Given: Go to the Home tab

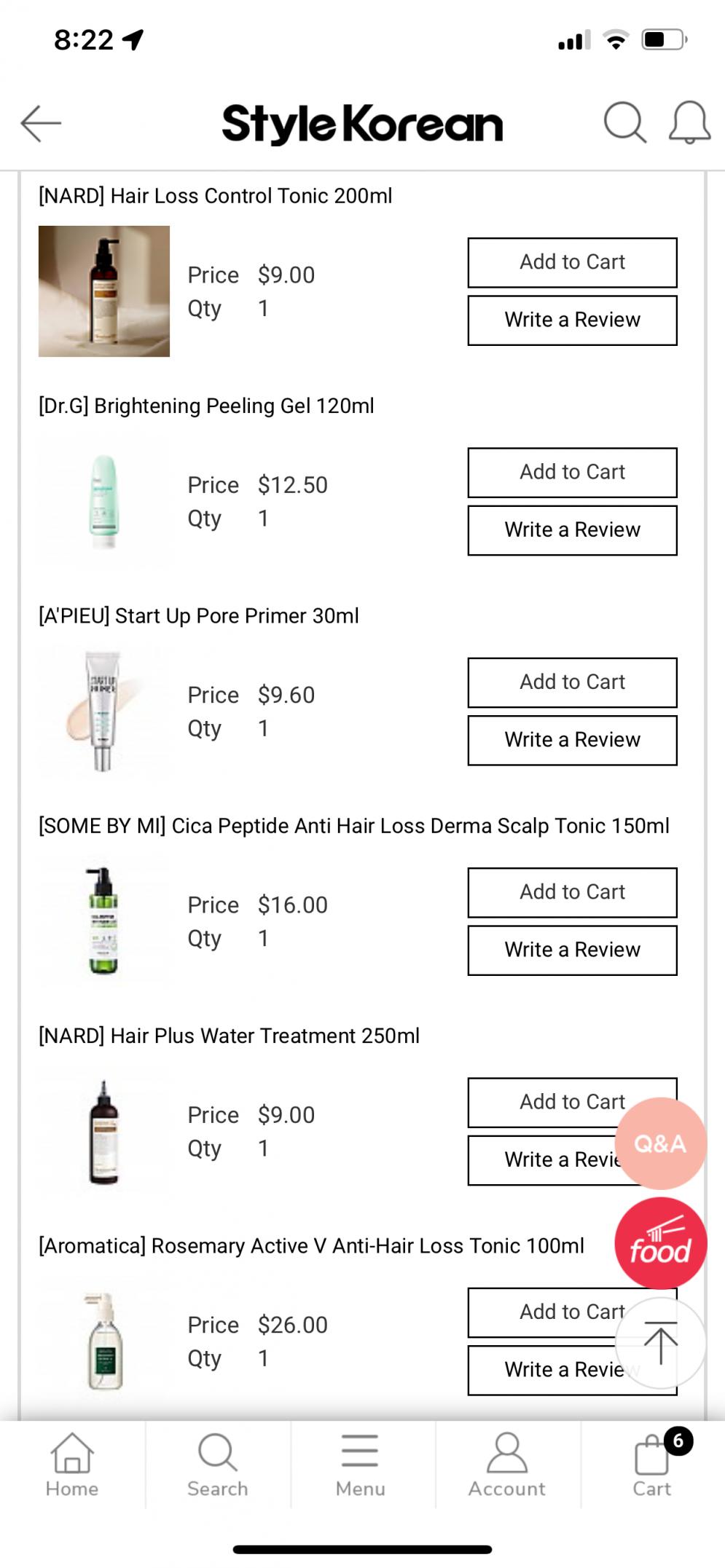Looking at the screenshot, I should tap(72, 1465).
